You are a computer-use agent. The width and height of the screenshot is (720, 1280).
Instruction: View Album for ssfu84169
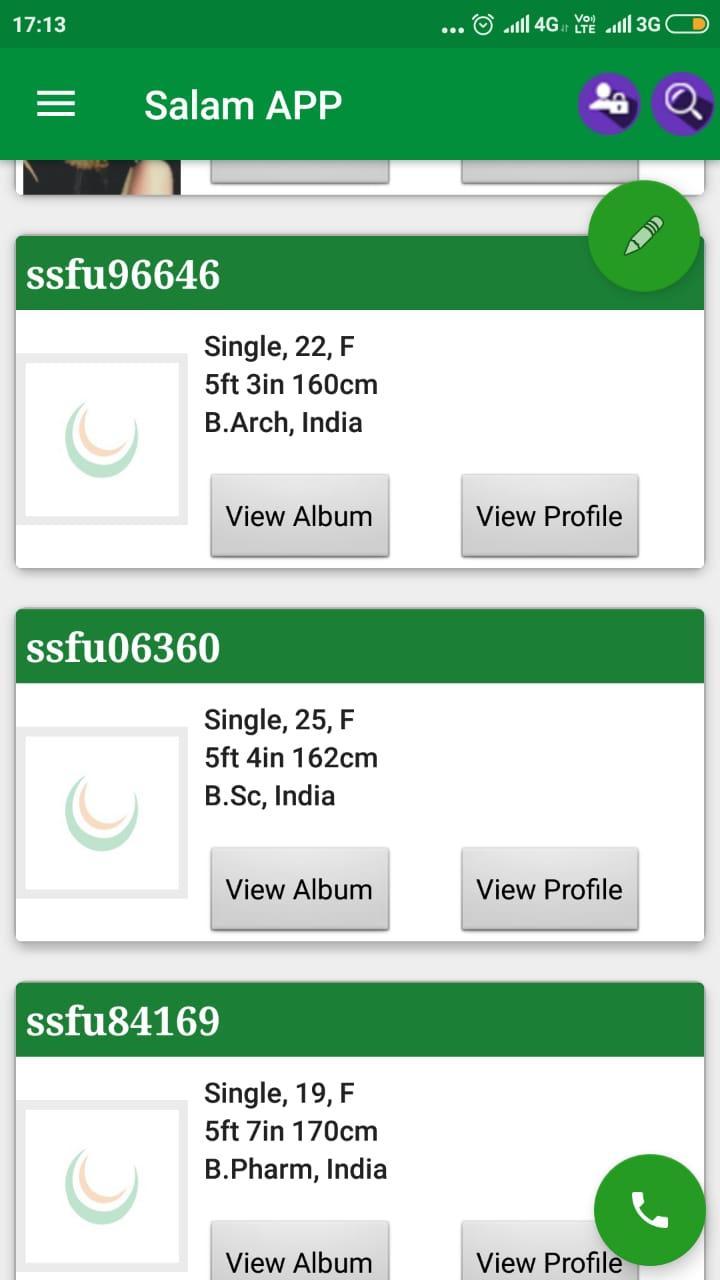tap(299, 1258)
